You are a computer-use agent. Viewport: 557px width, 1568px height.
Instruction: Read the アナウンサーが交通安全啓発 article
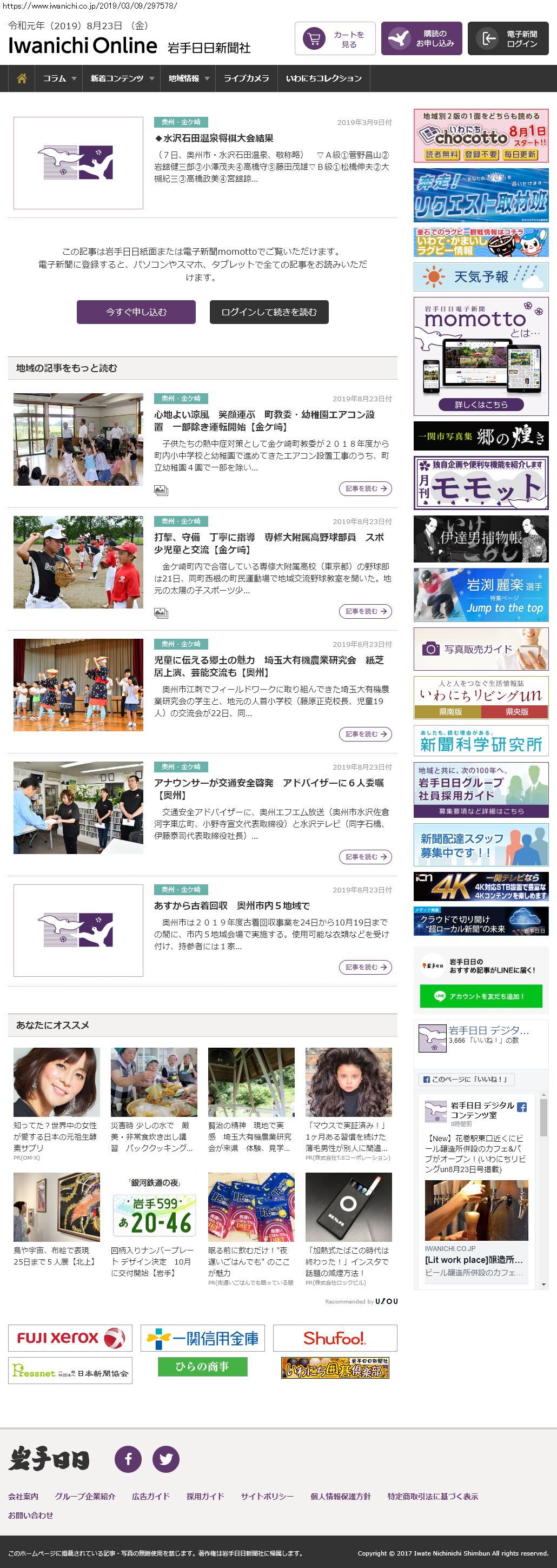[268, 783]
